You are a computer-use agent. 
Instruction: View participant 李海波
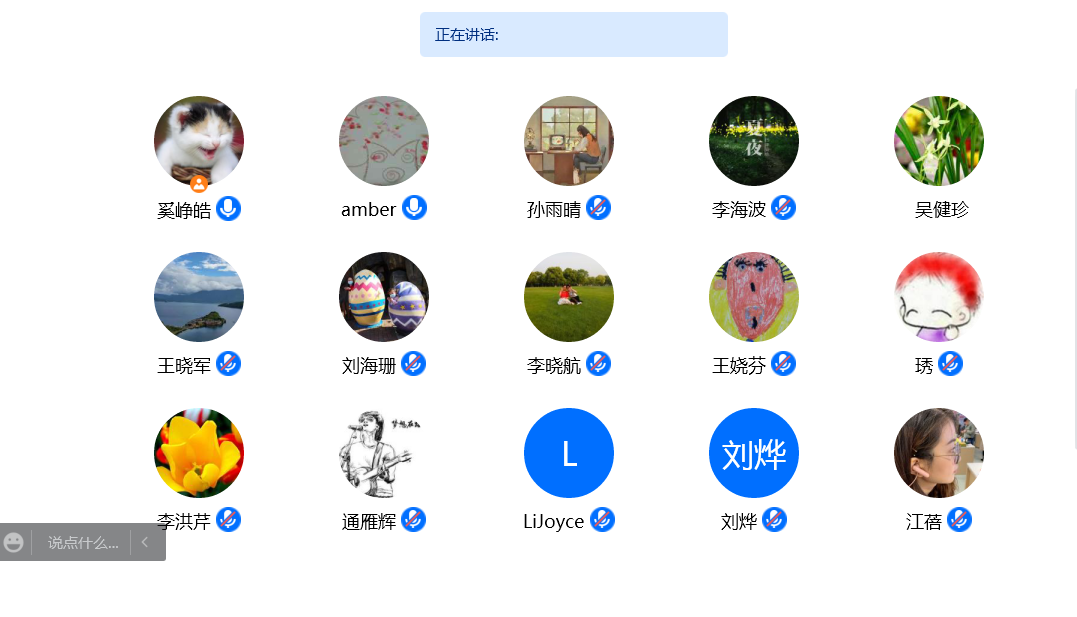pyautogui.click(x=754, y=140)
